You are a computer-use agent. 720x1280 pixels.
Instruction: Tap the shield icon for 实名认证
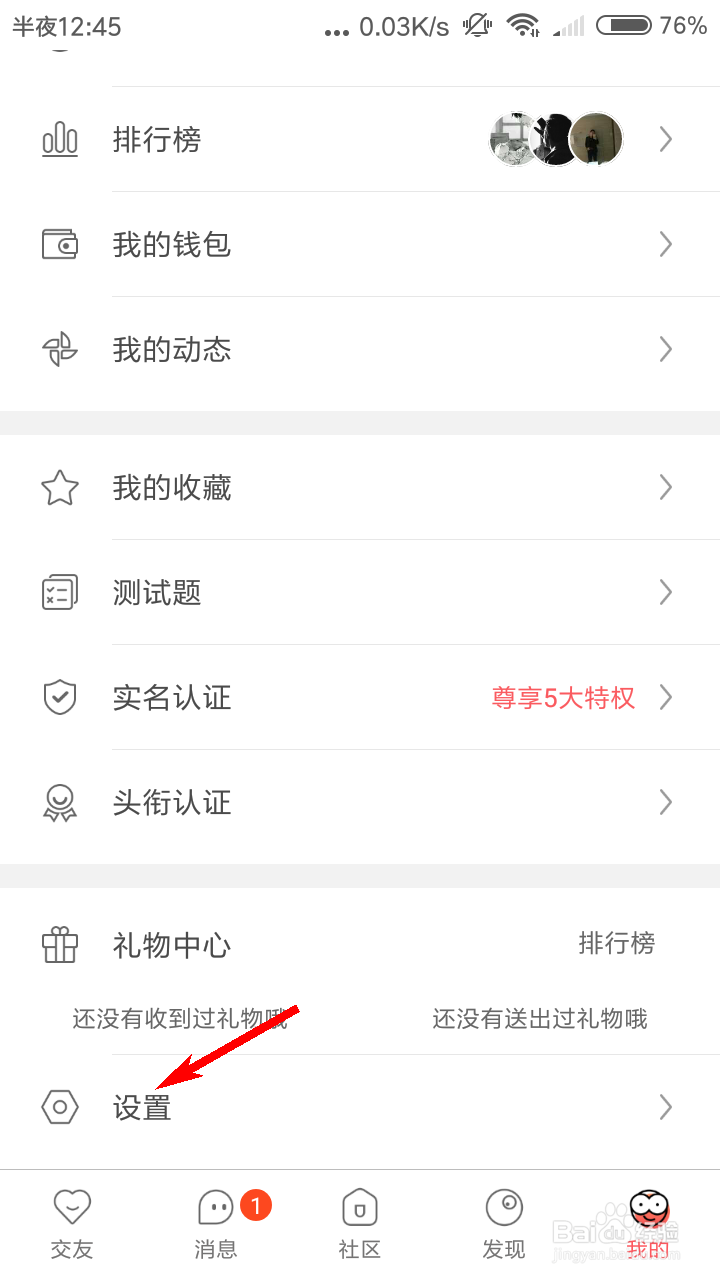60,697
